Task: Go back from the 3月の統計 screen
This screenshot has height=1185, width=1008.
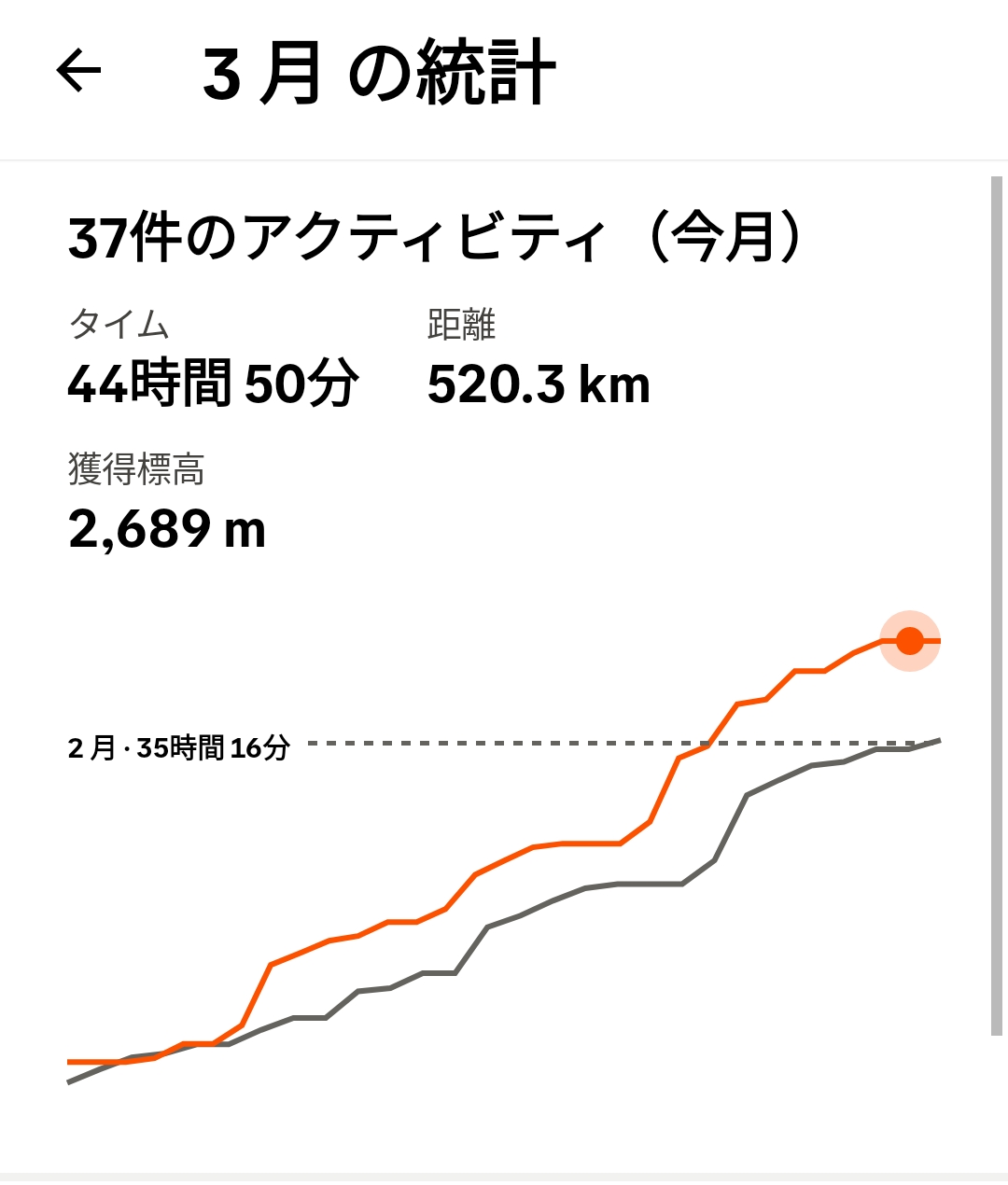Action: click(78, 71)
